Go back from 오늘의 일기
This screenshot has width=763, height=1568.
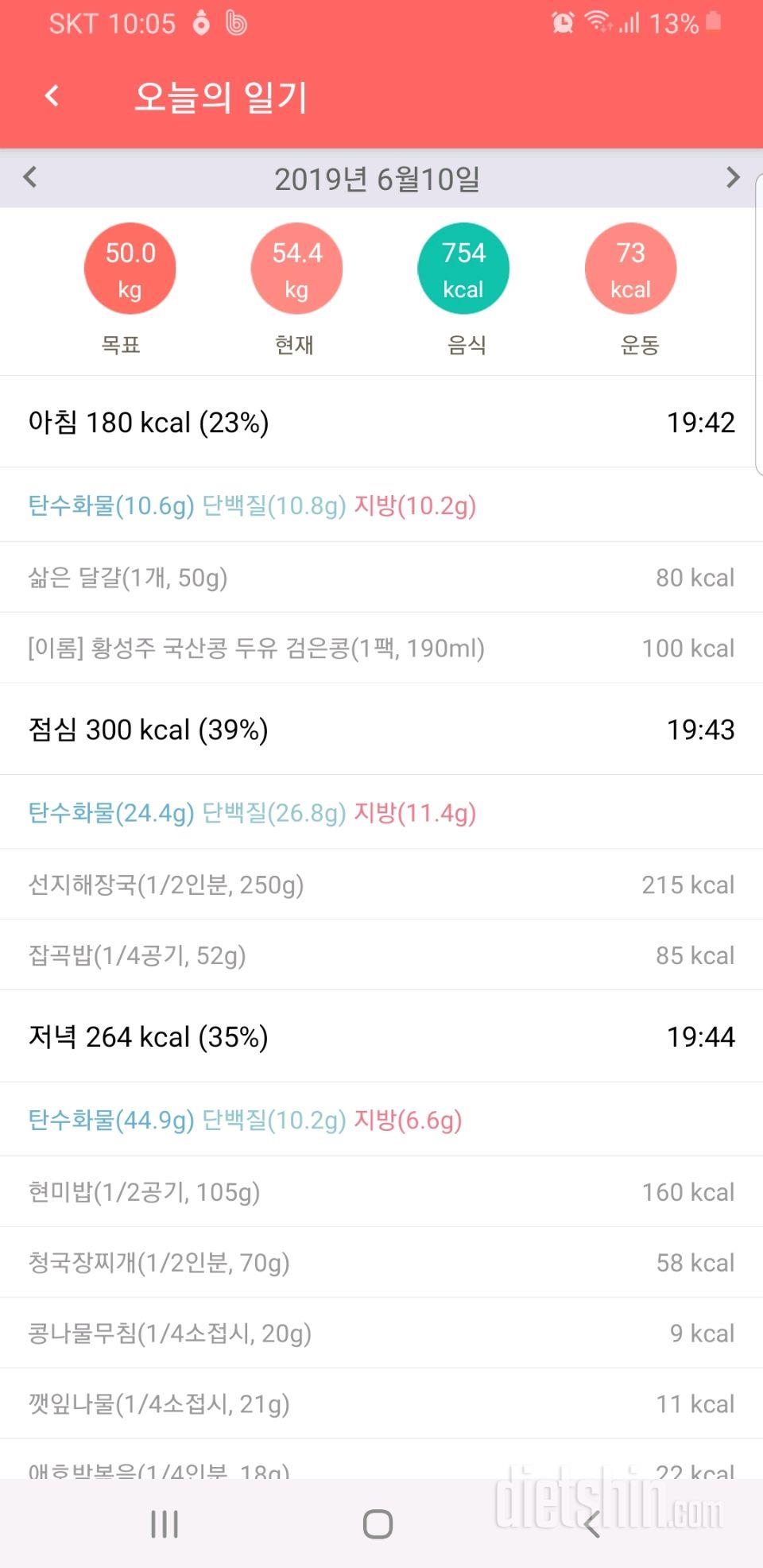click(52, 96)
